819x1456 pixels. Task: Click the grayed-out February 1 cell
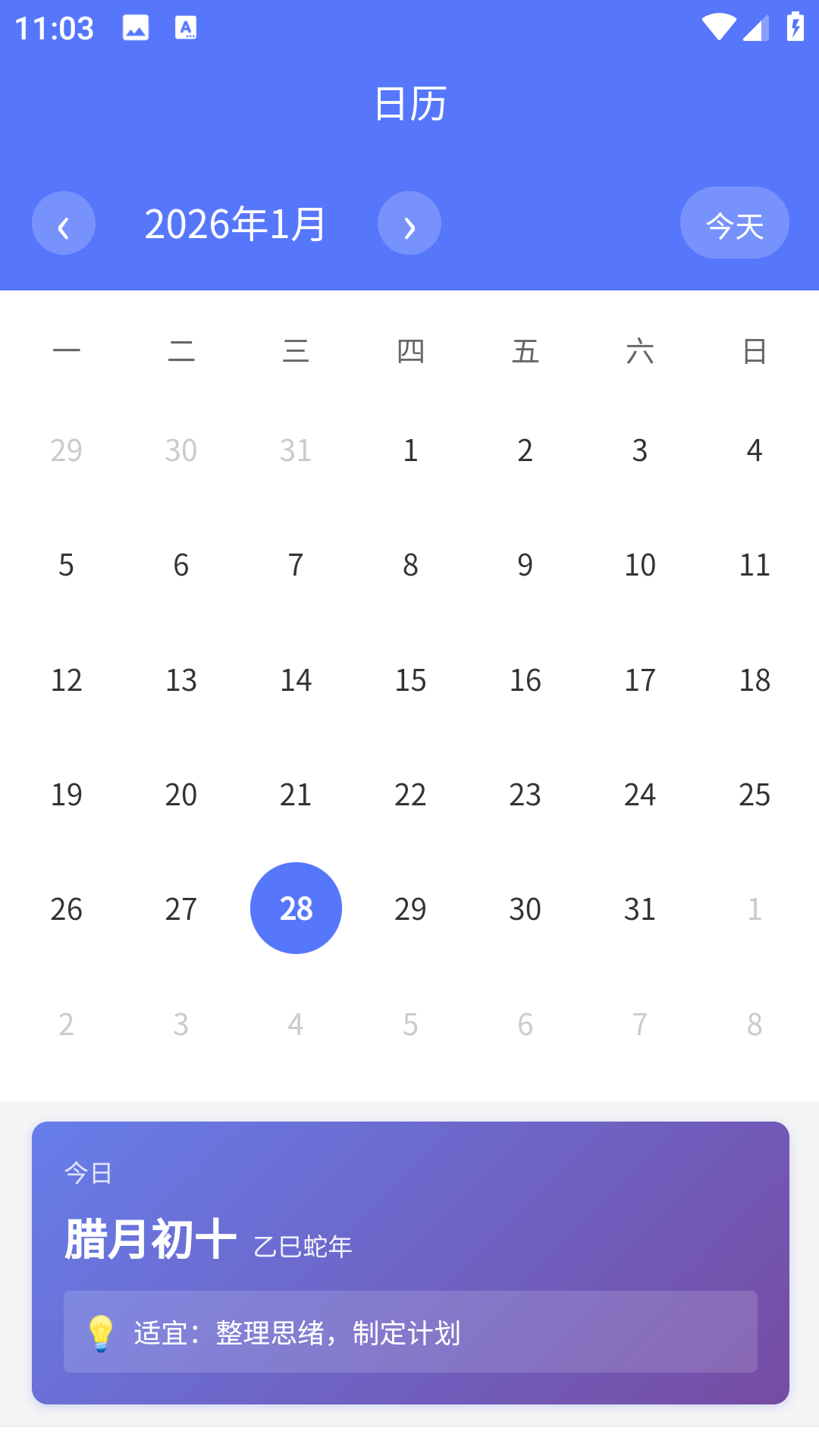(755, 907)
